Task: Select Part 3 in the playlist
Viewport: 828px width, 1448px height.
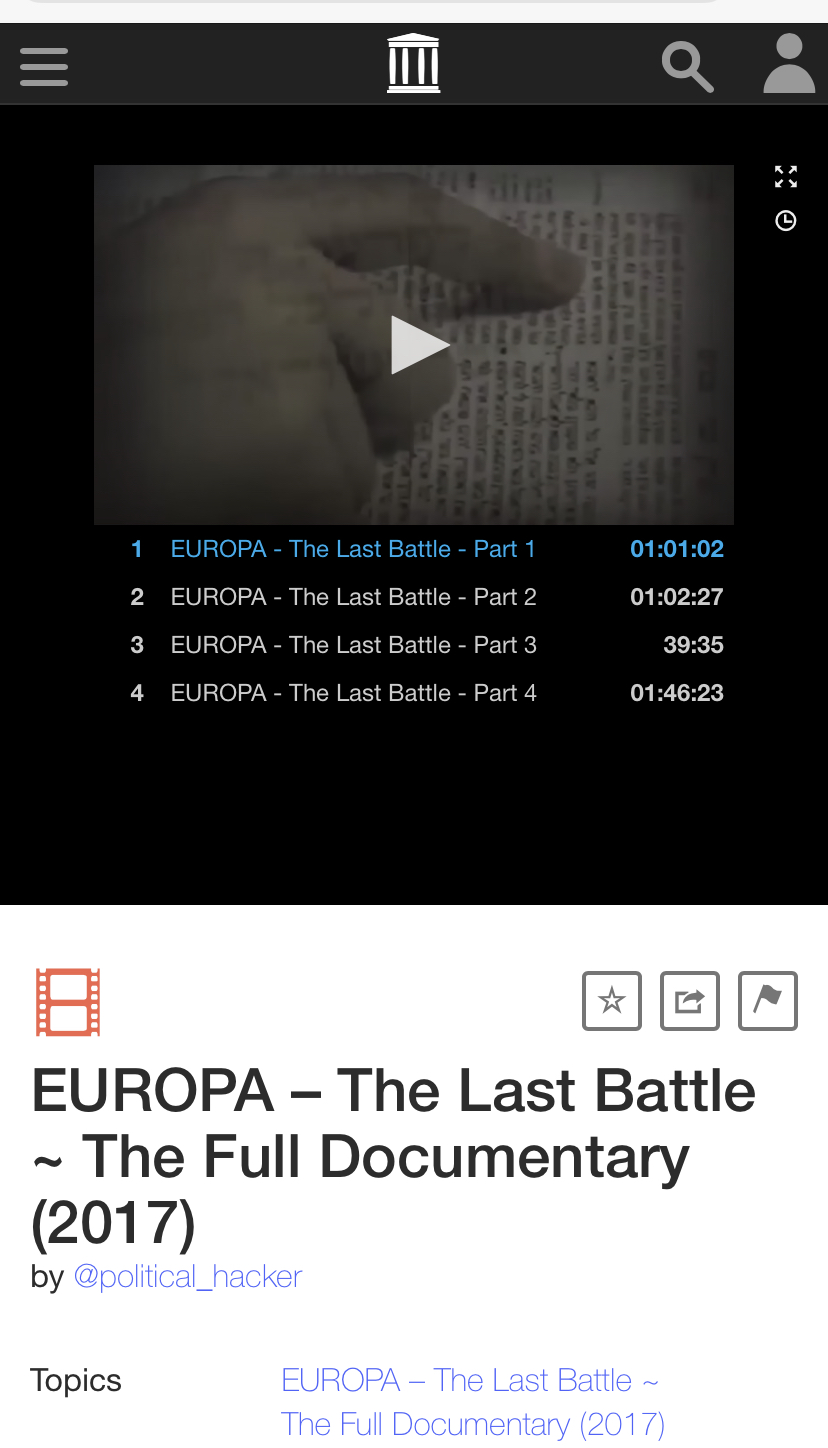Action: tap(427, 645)
